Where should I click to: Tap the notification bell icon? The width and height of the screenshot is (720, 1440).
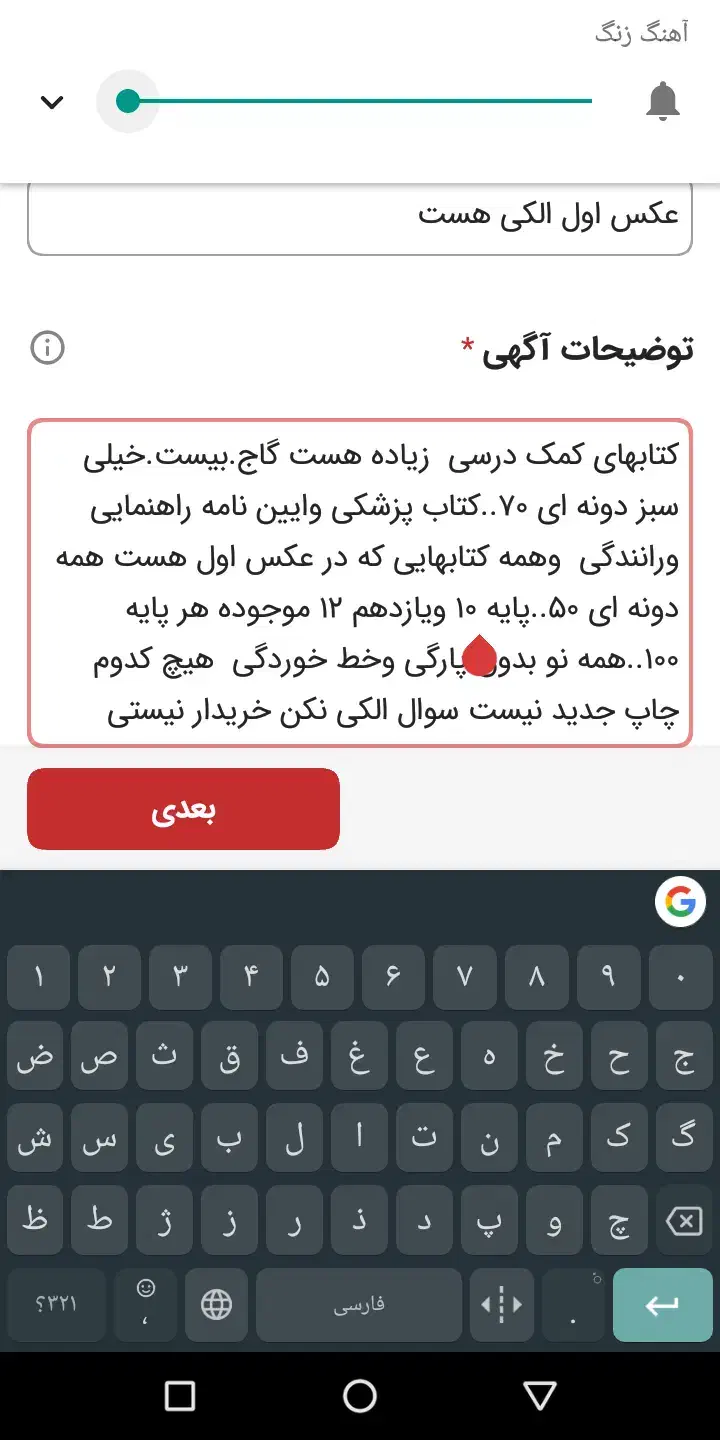pos(663,101)
